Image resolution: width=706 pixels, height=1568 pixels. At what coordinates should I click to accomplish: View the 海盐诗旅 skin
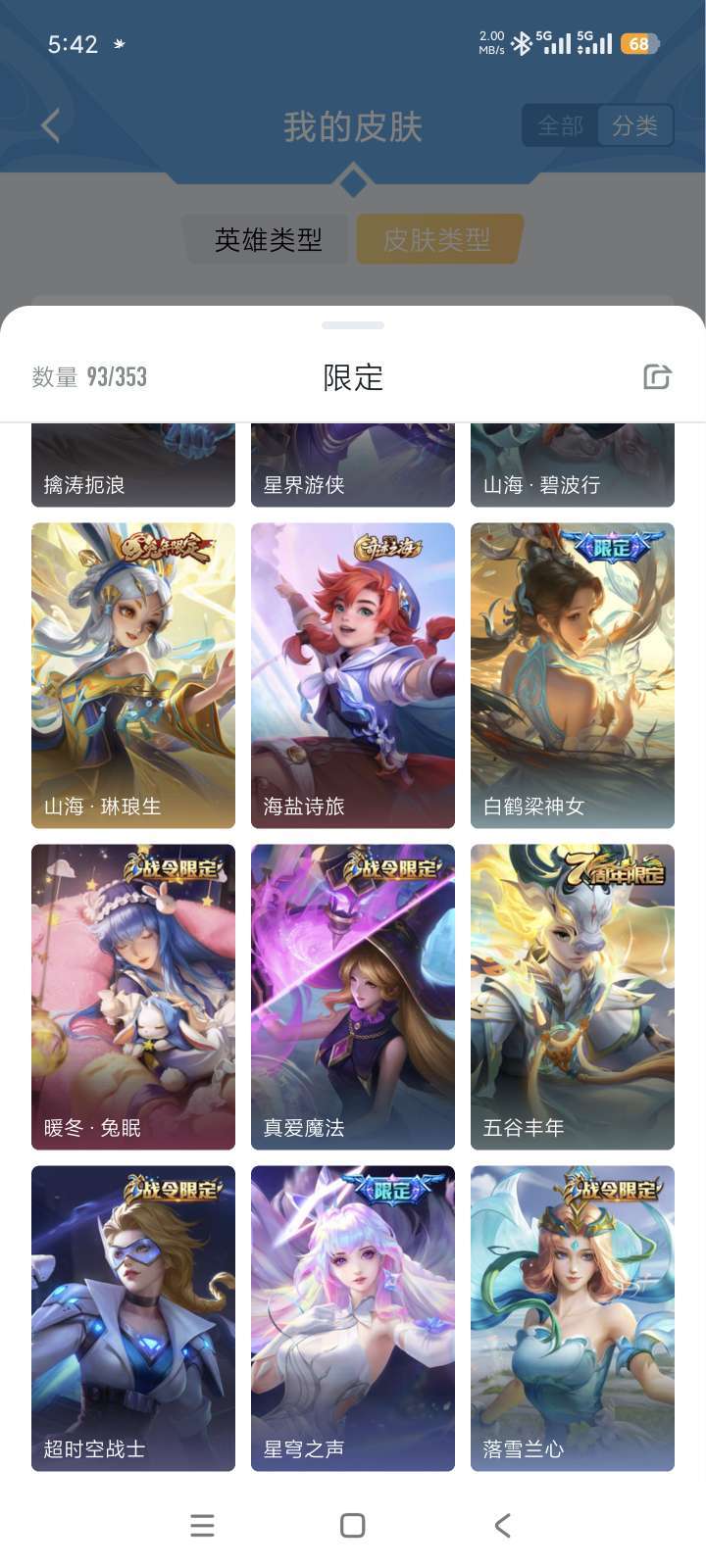[353, 675]
